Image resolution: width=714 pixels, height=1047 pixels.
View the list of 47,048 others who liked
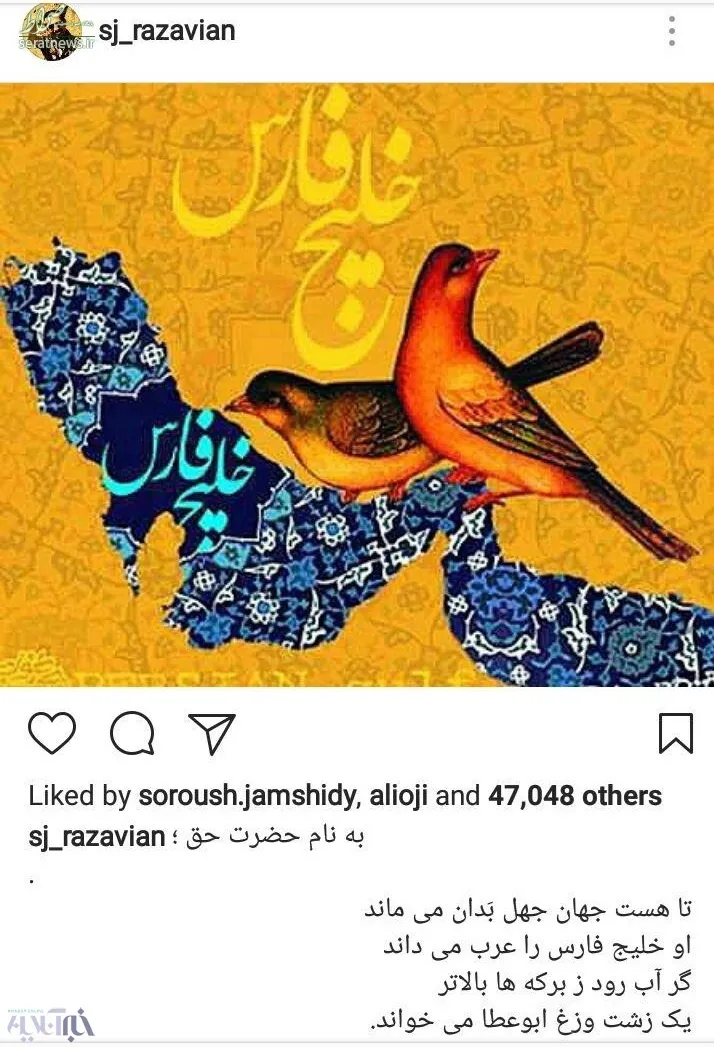(574, 796)
